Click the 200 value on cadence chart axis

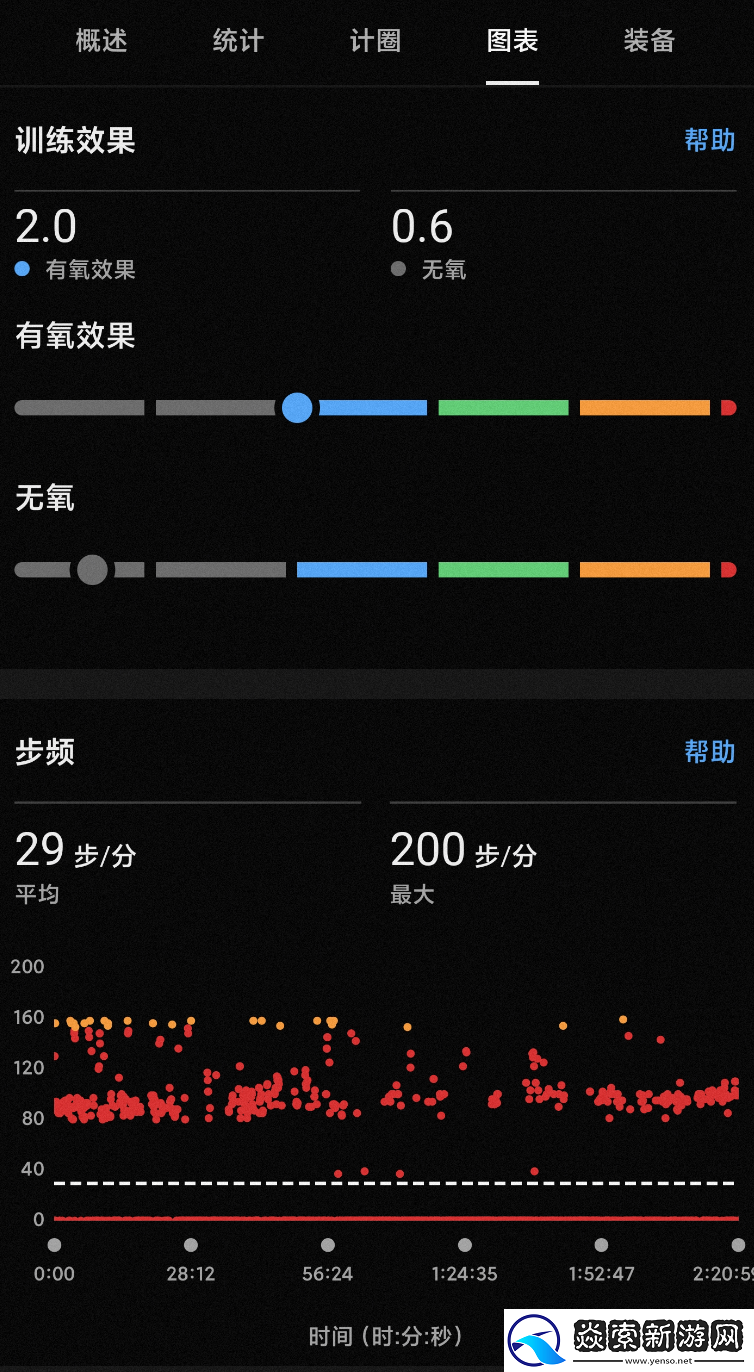tap(27, 967)
